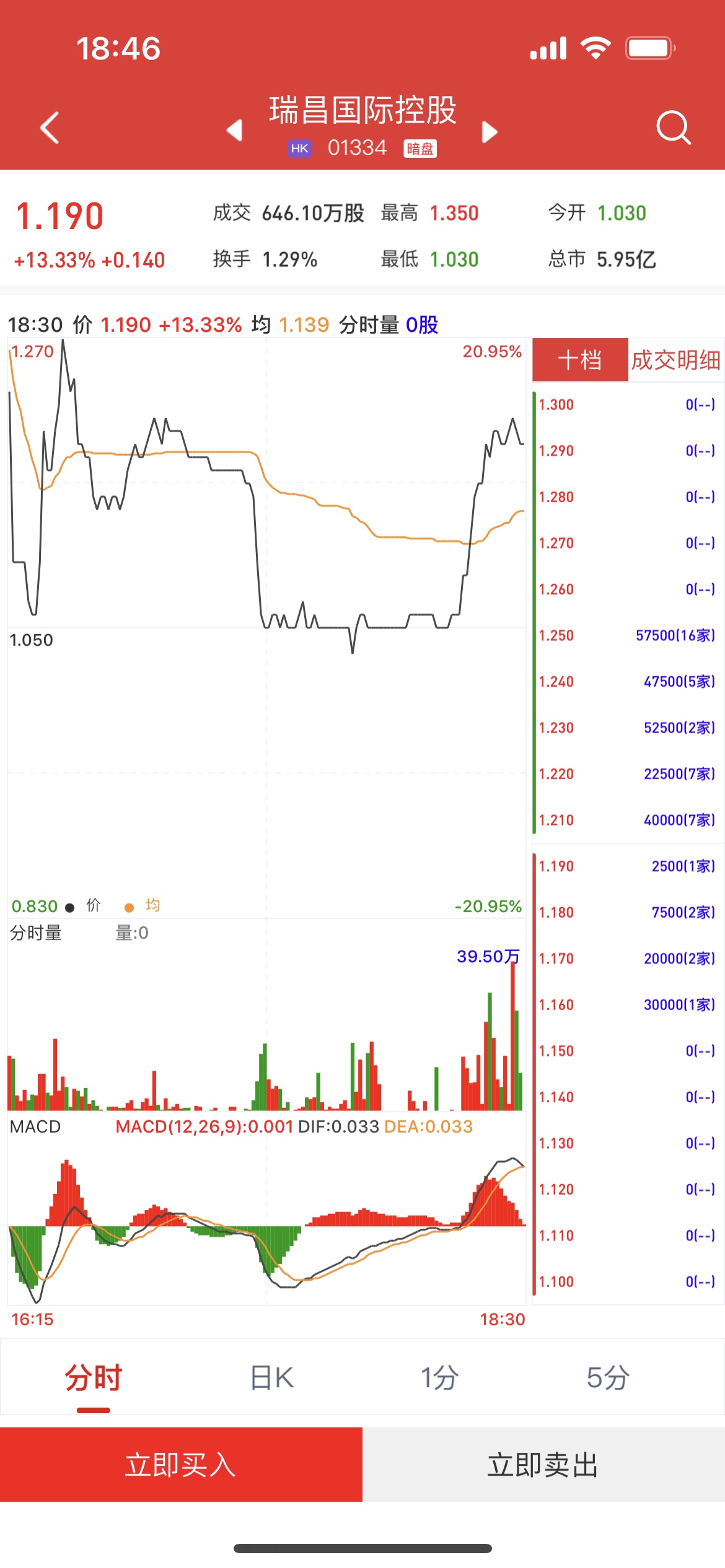Pick the 1.160 bid price row
This screenshot has width=725, height=1568.
627,1004
